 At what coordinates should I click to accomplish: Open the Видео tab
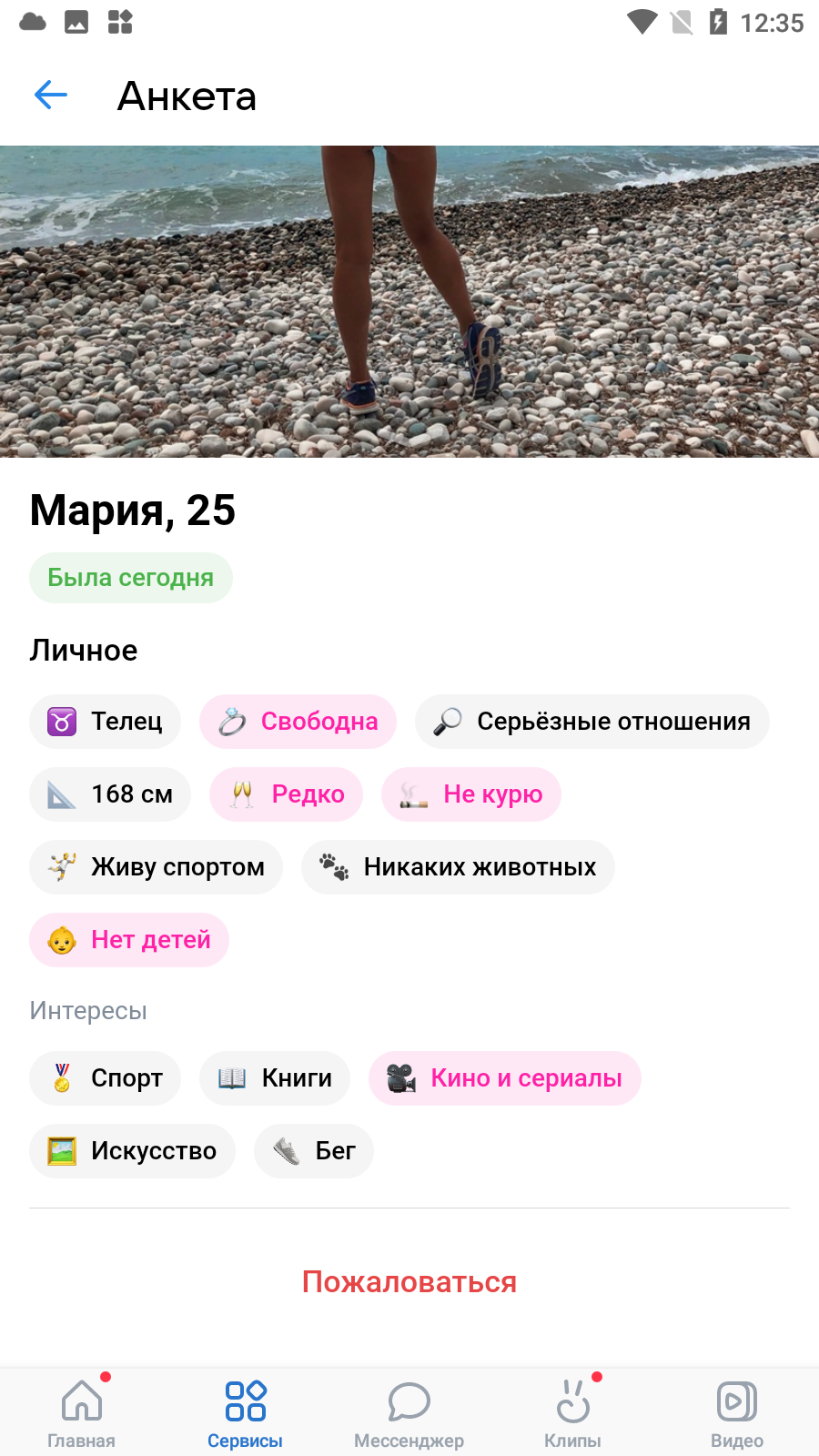click(737, 1412)
